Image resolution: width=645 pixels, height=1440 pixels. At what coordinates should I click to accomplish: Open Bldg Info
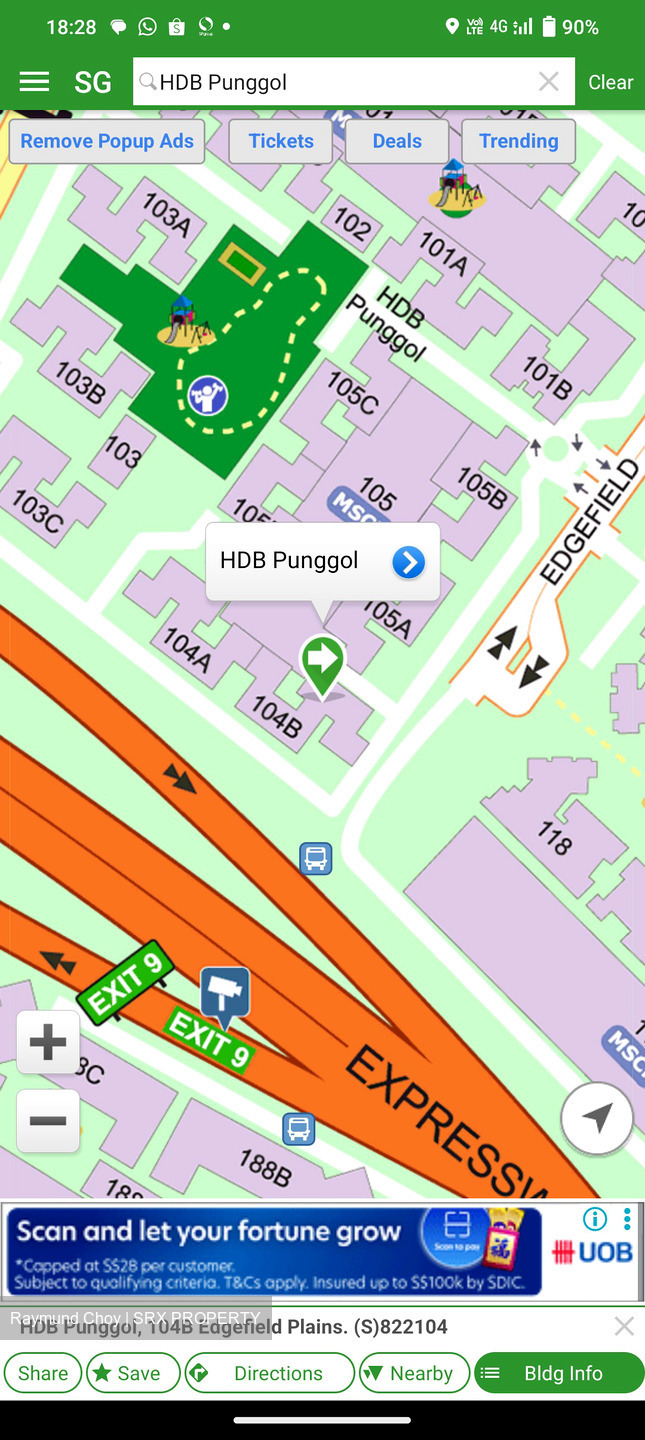point(559,1373)
